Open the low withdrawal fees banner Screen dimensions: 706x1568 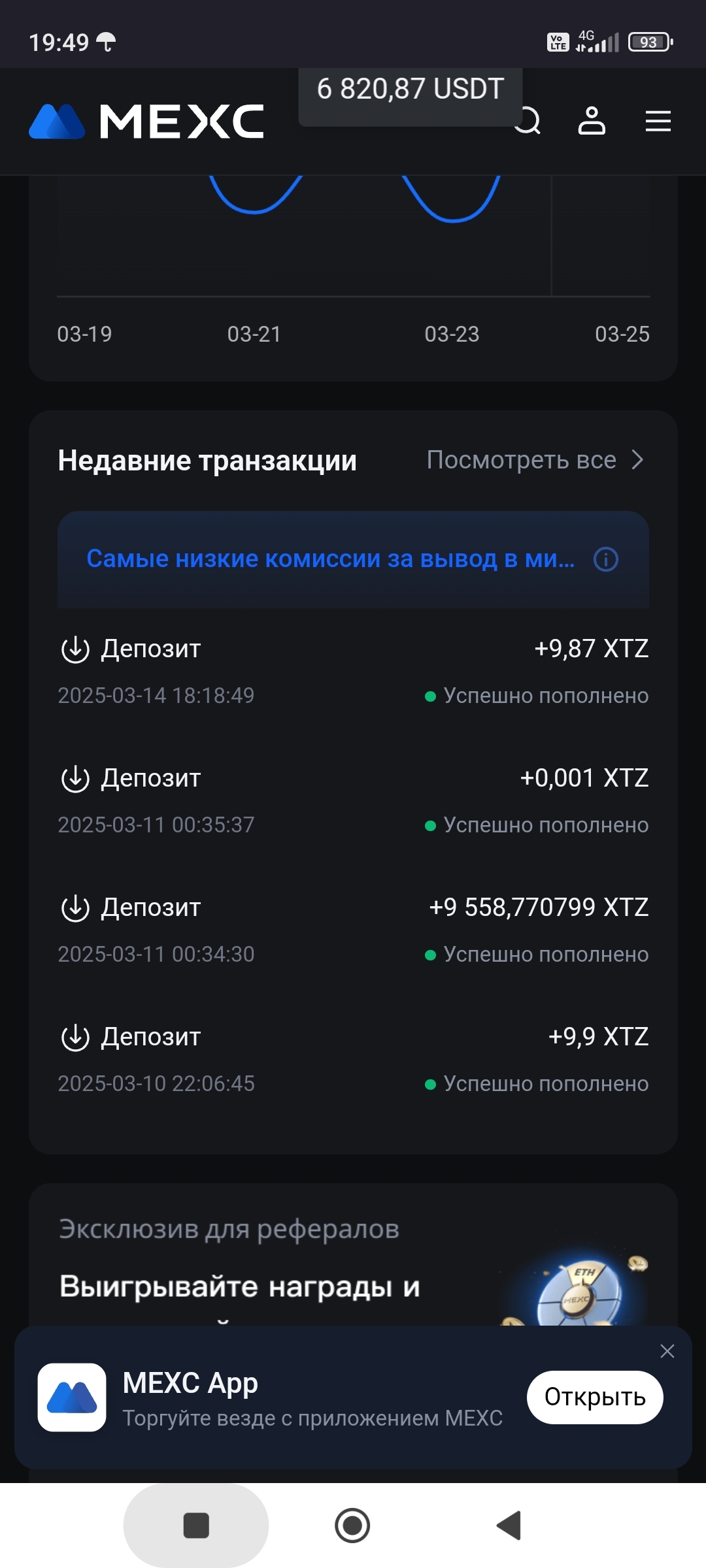click(x=353, y=559)
